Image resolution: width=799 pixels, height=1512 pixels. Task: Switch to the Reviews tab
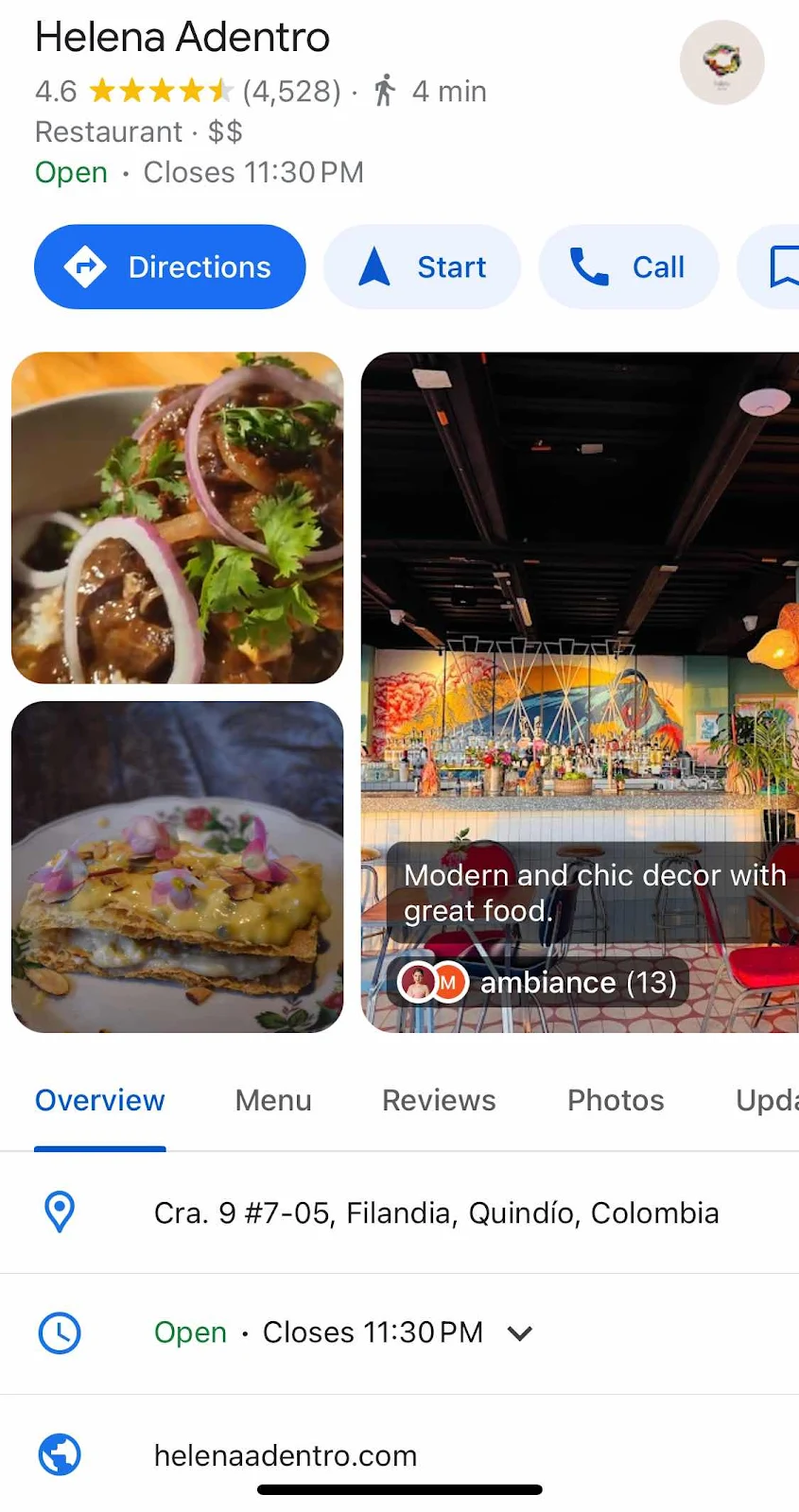click(x=439, y=1100)
